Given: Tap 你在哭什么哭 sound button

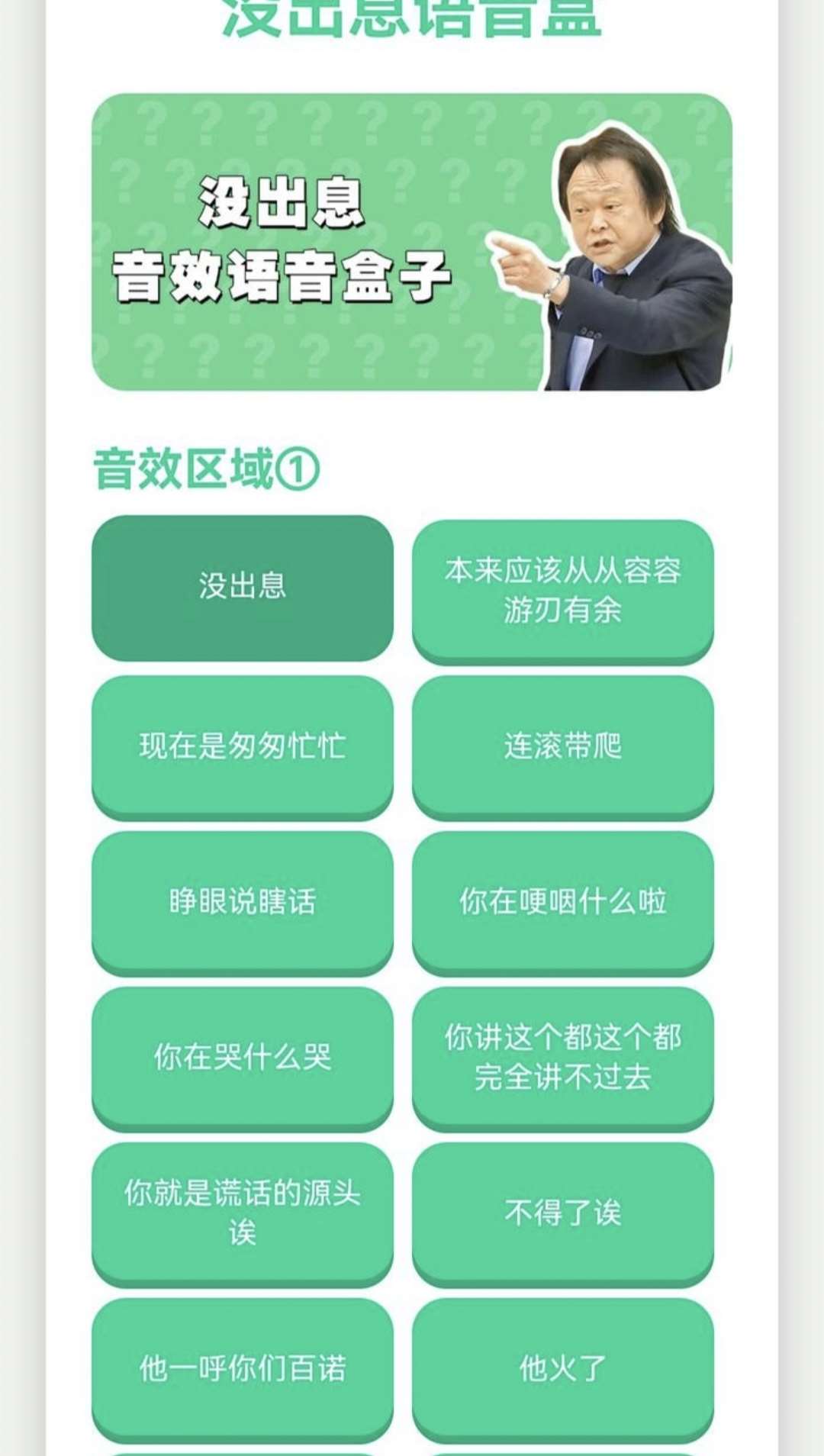Looking at the screenshot, I should coord(242,1057).
